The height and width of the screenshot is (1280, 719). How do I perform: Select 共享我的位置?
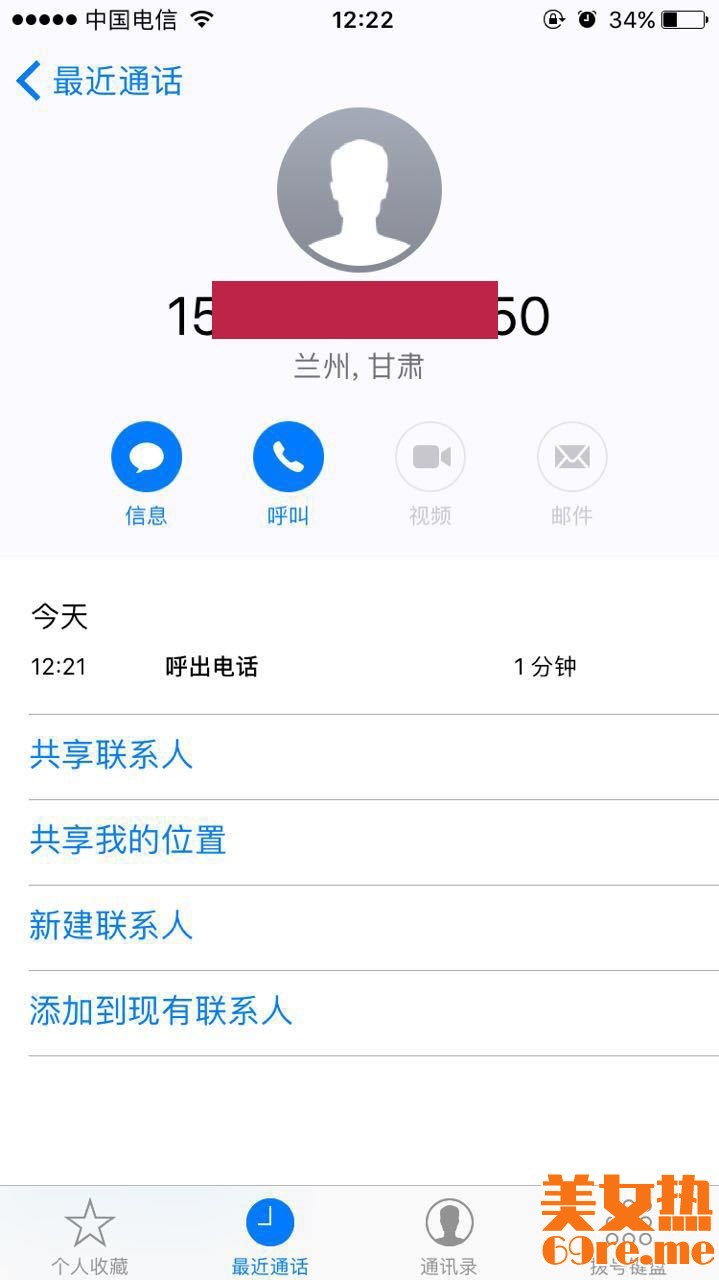[128, 841]
